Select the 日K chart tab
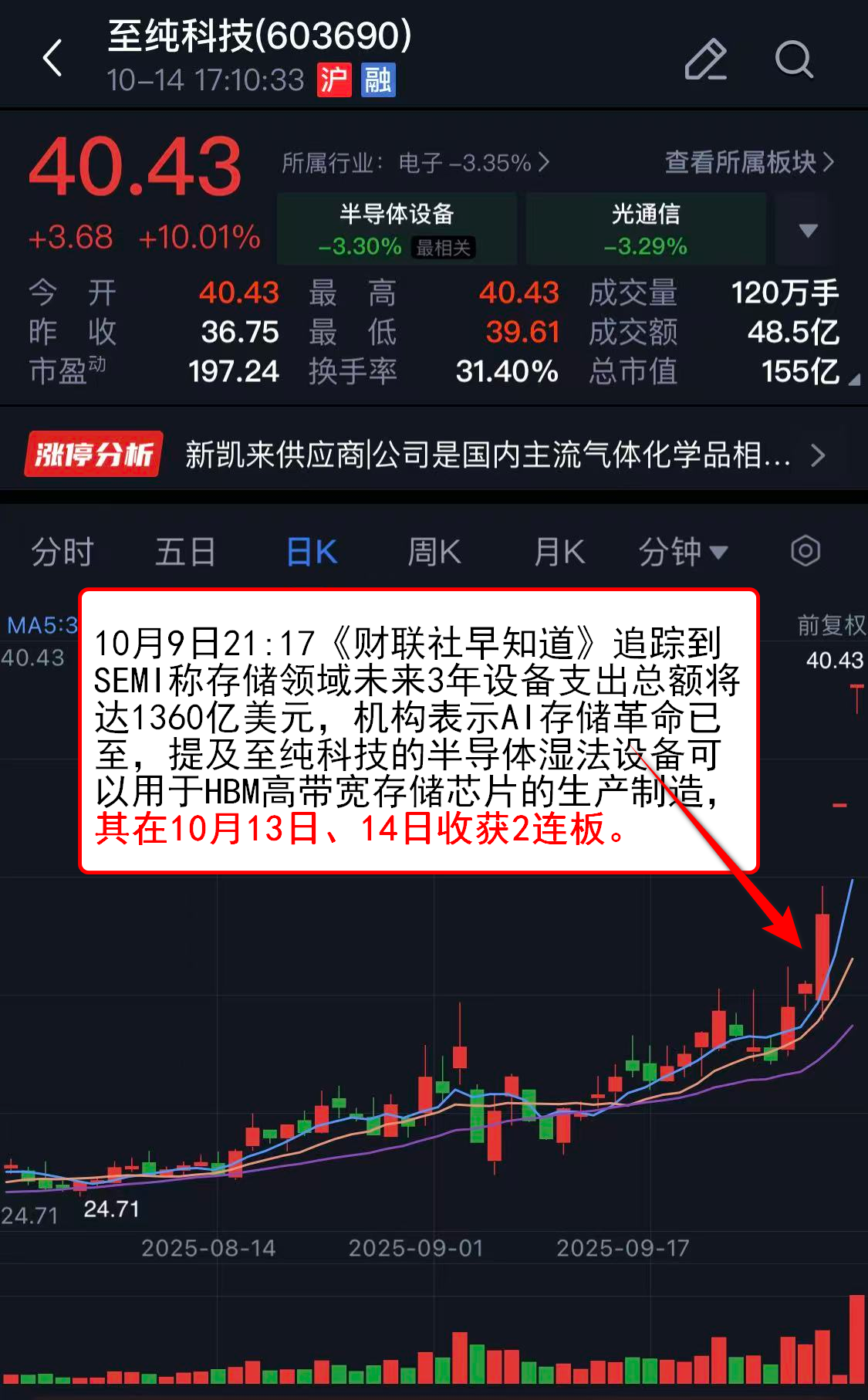The height and width of the screenshot is (1400, 868). 311,552
